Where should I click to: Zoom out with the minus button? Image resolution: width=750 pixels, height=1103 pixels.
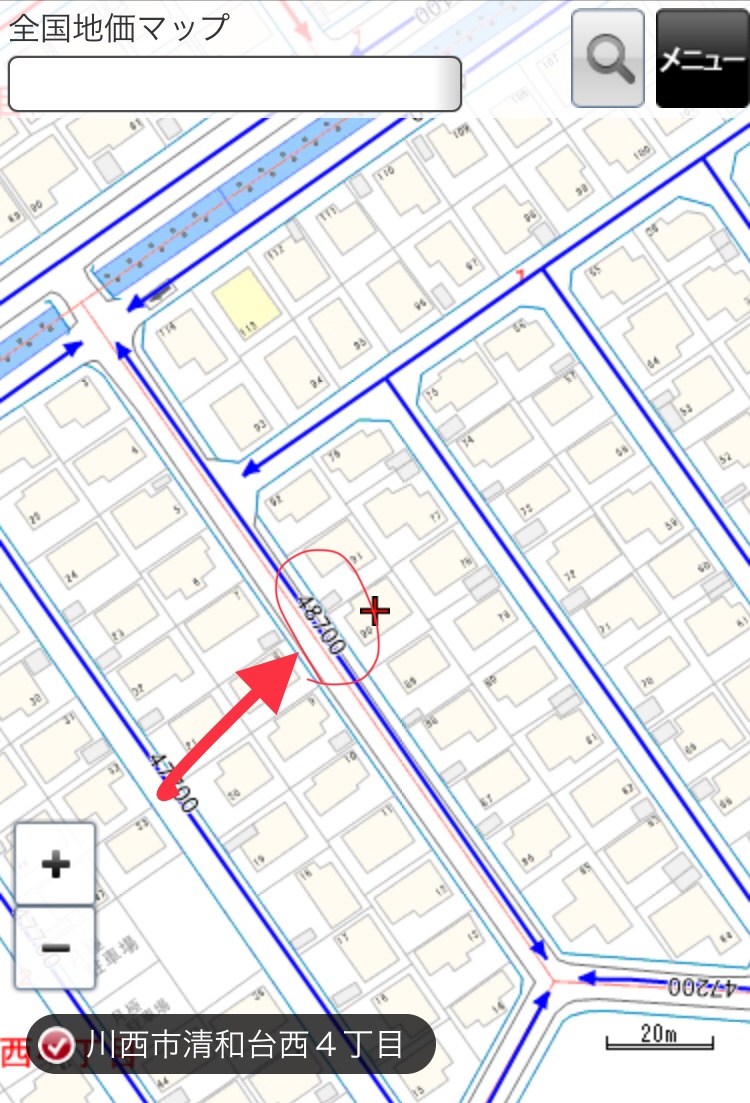55,947
